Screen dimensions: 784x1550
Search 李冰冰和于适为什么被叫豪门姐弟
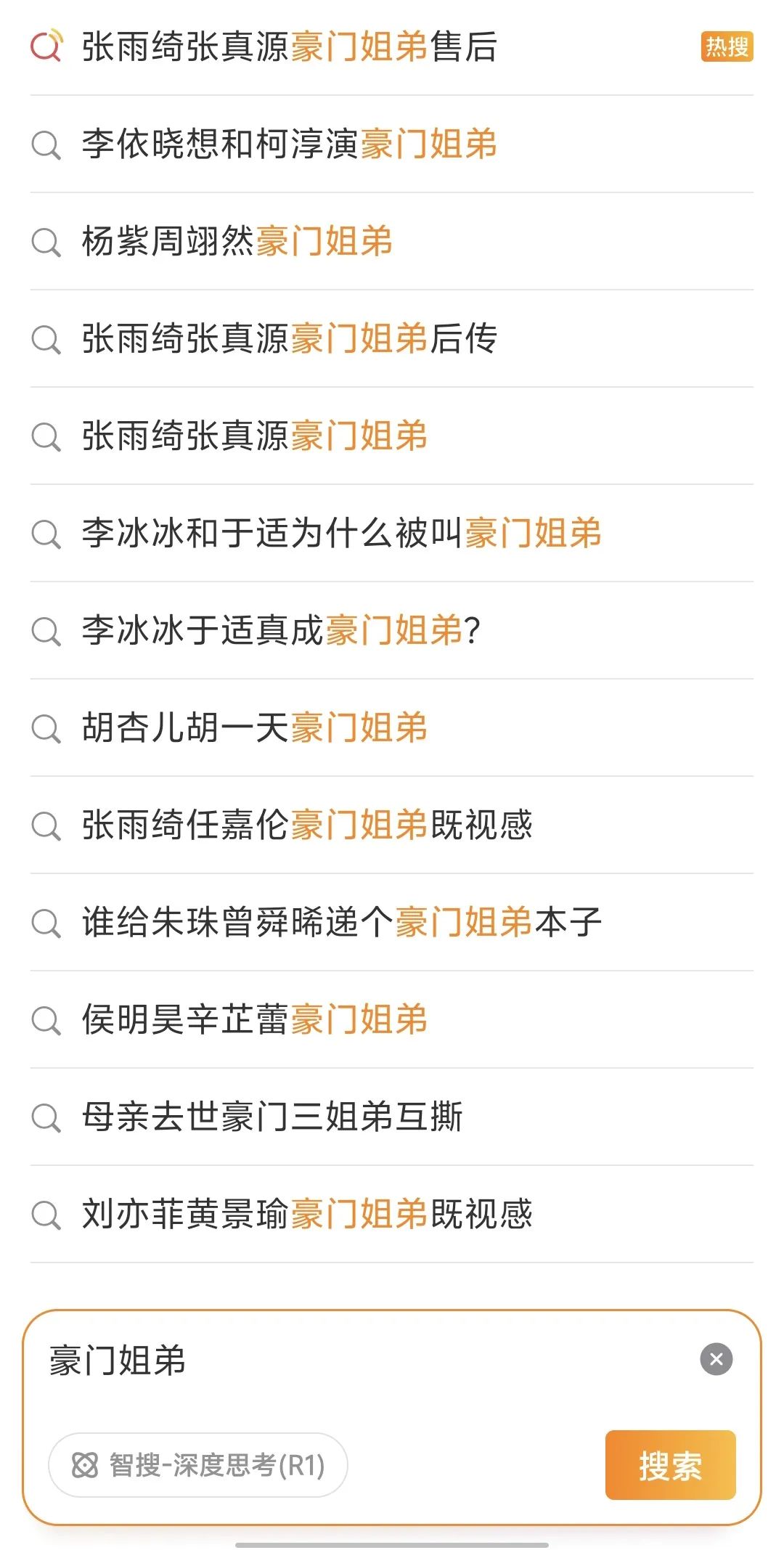pos(341,533)
